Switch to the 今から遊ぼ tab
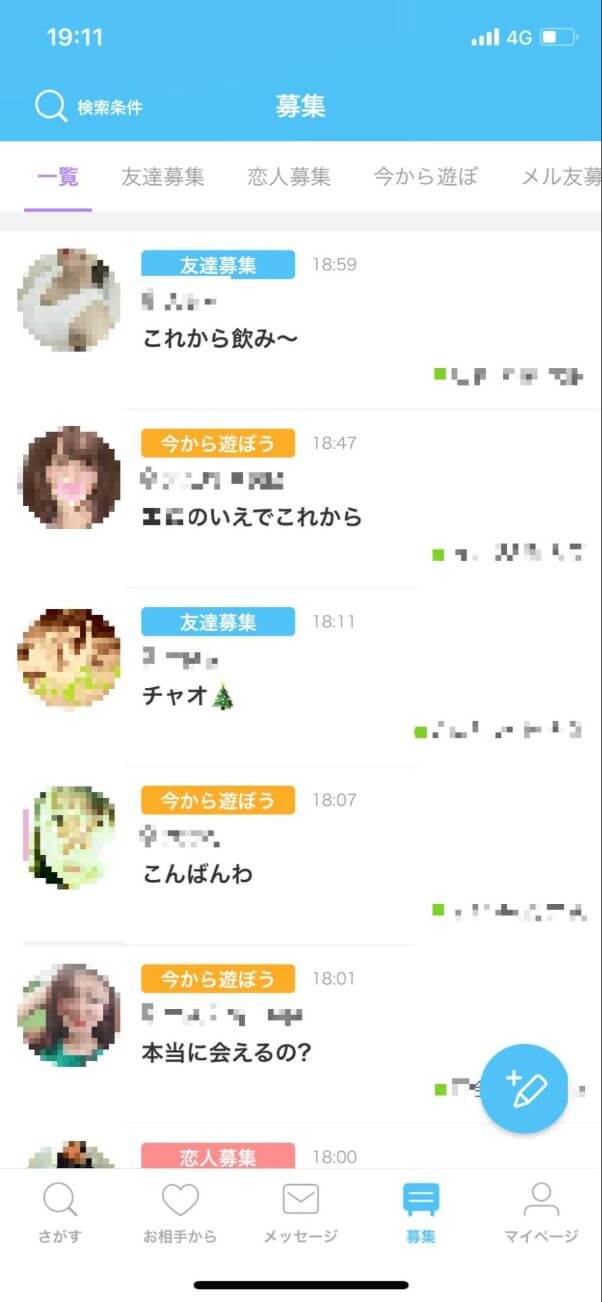The height and width of the screenshot is (1302, 602). [x=426, y=178]
